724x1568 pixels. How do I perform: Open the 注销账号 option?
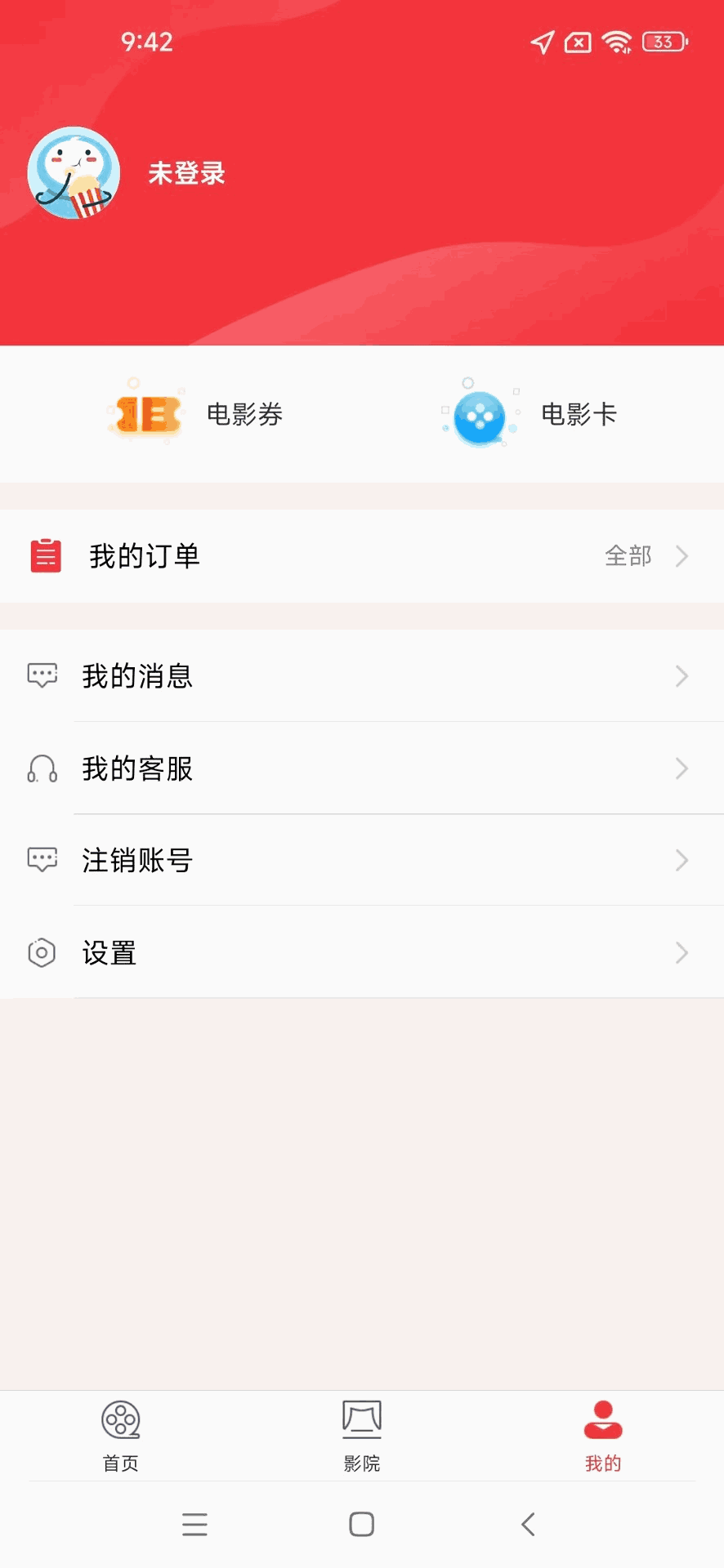click(x=136, y=860)
